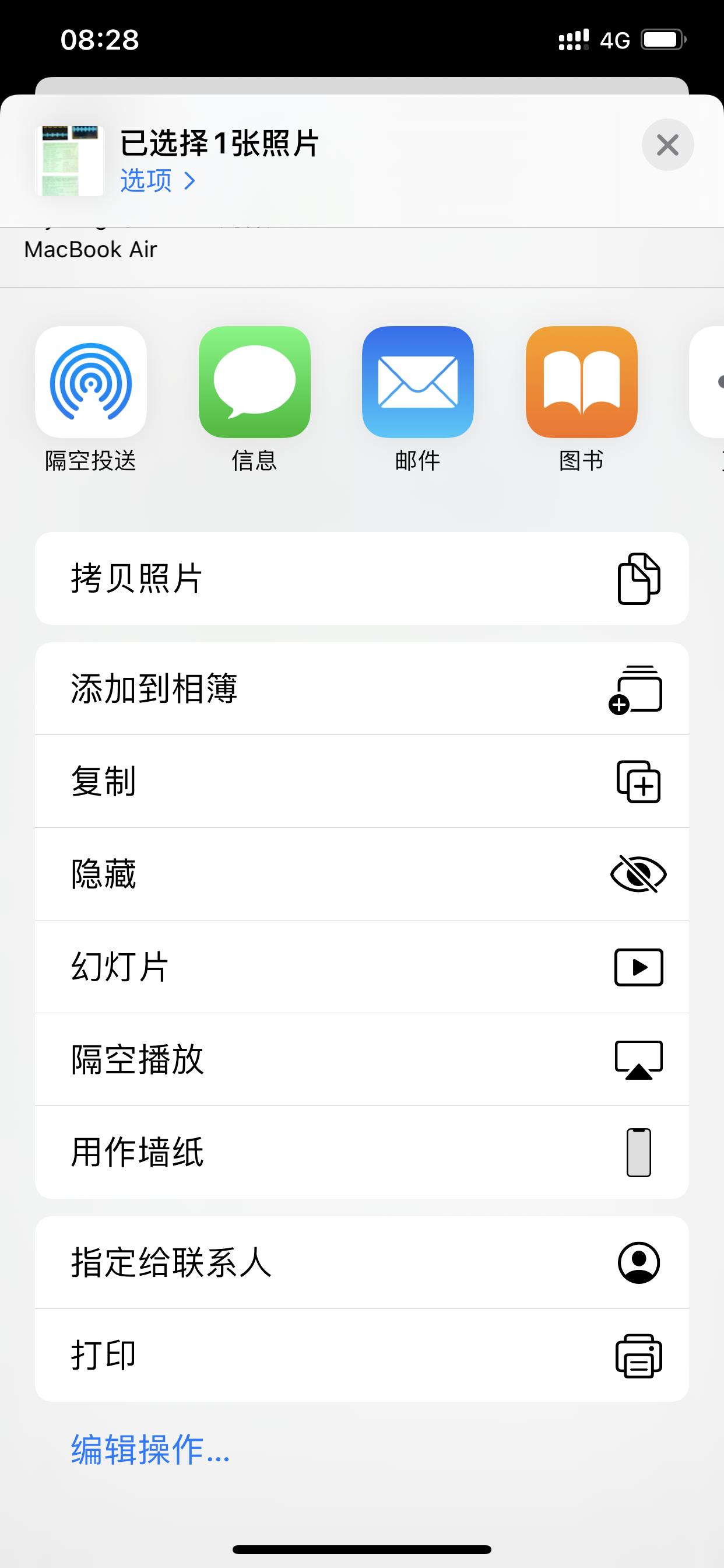Screen dimensions: 724x1568
Task: Tap 复制 (Duplicate) action
Action: [x=361, y=782]
